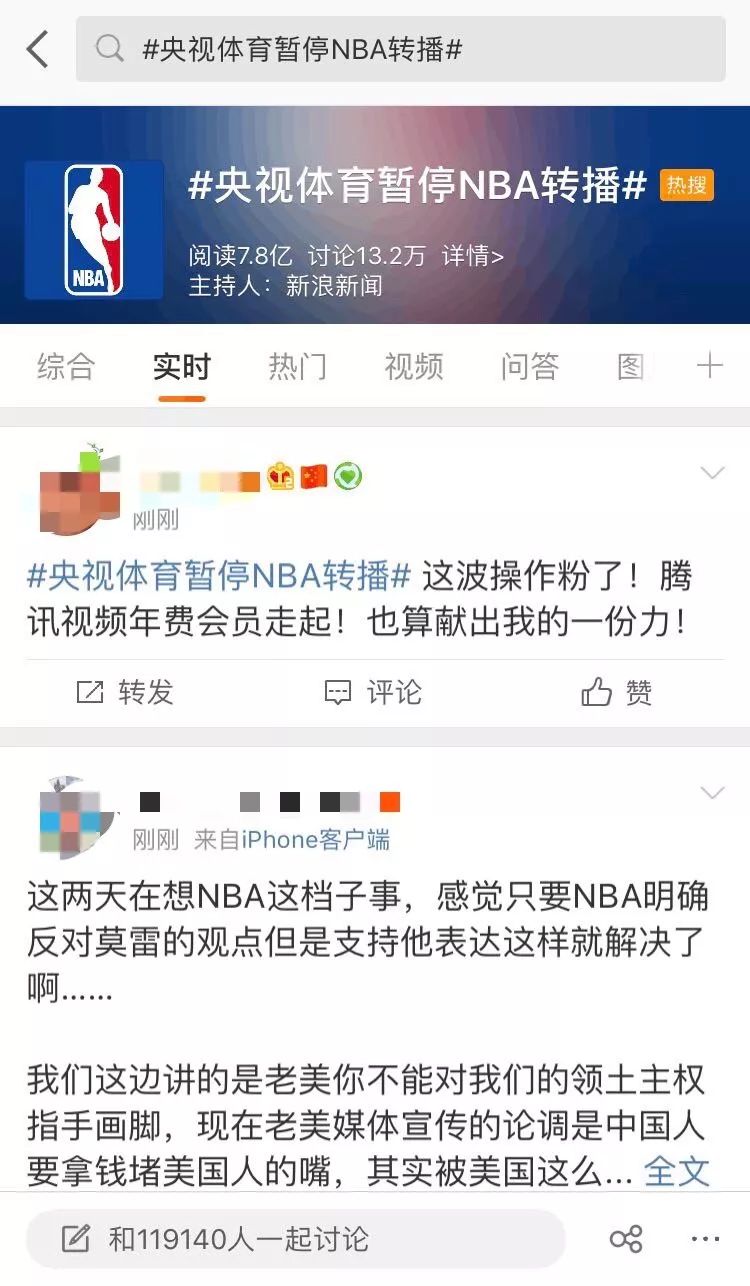Expand the dropdown arrow on the iPhone客户端 post
Screen dimensions: 750x1286
coord(712,794)
